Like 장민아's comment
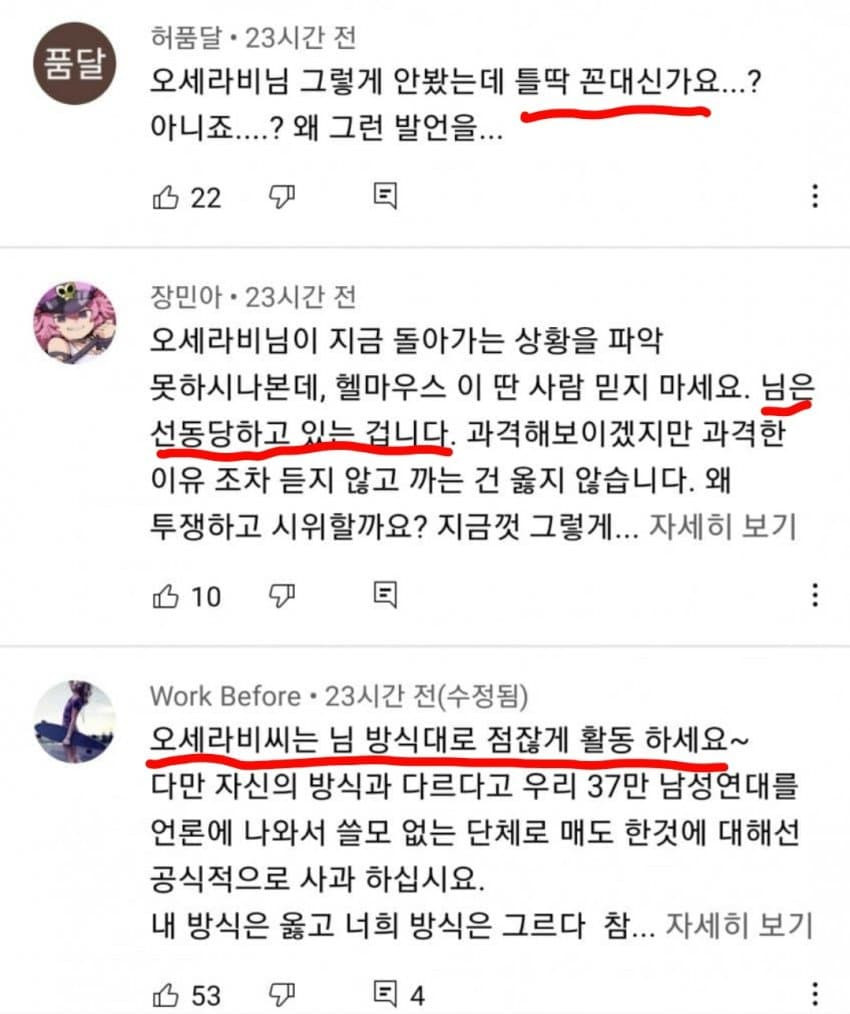The width and height of the screenshot is (850, 1014). pyautogui.click(x=165, y=597)
